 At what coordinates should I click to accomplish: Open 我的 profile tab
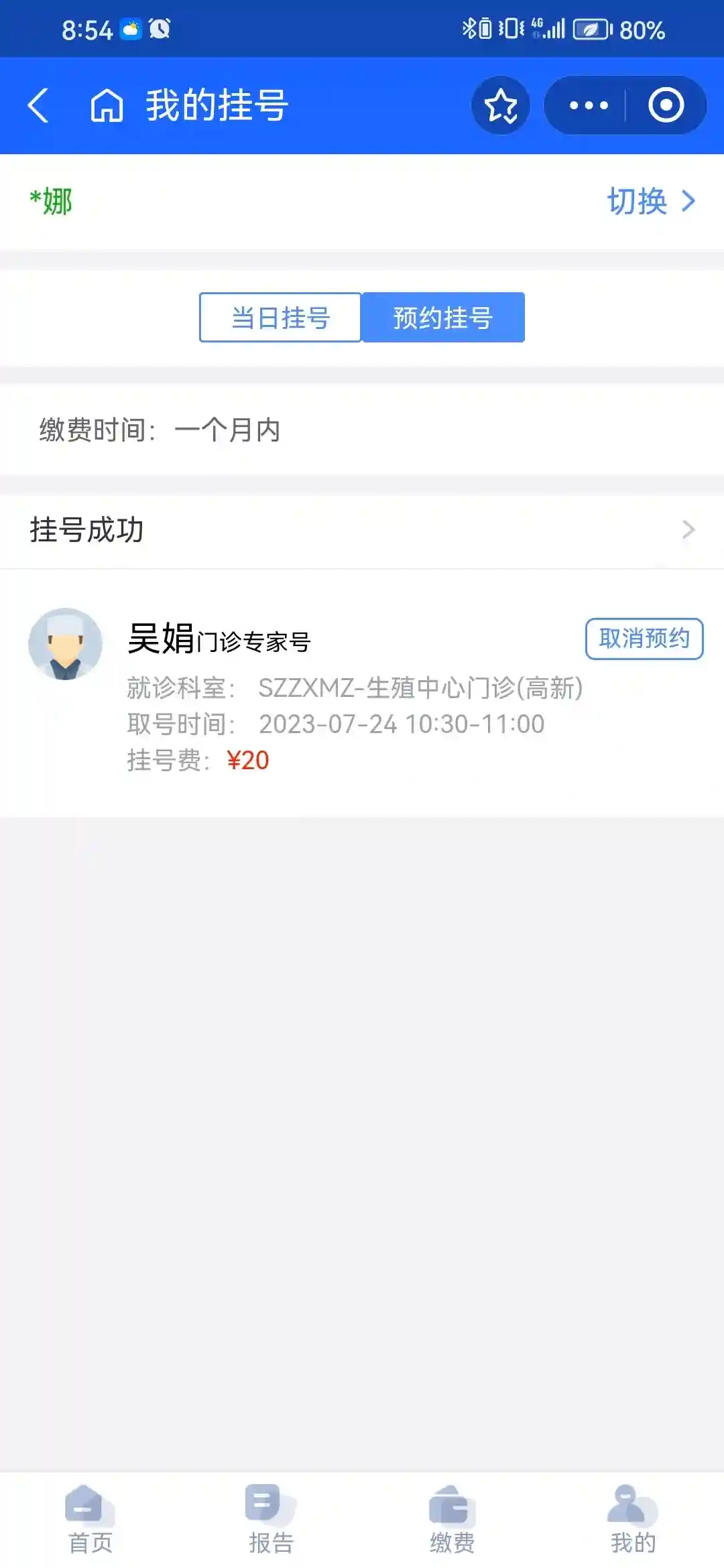(633, 1518)
